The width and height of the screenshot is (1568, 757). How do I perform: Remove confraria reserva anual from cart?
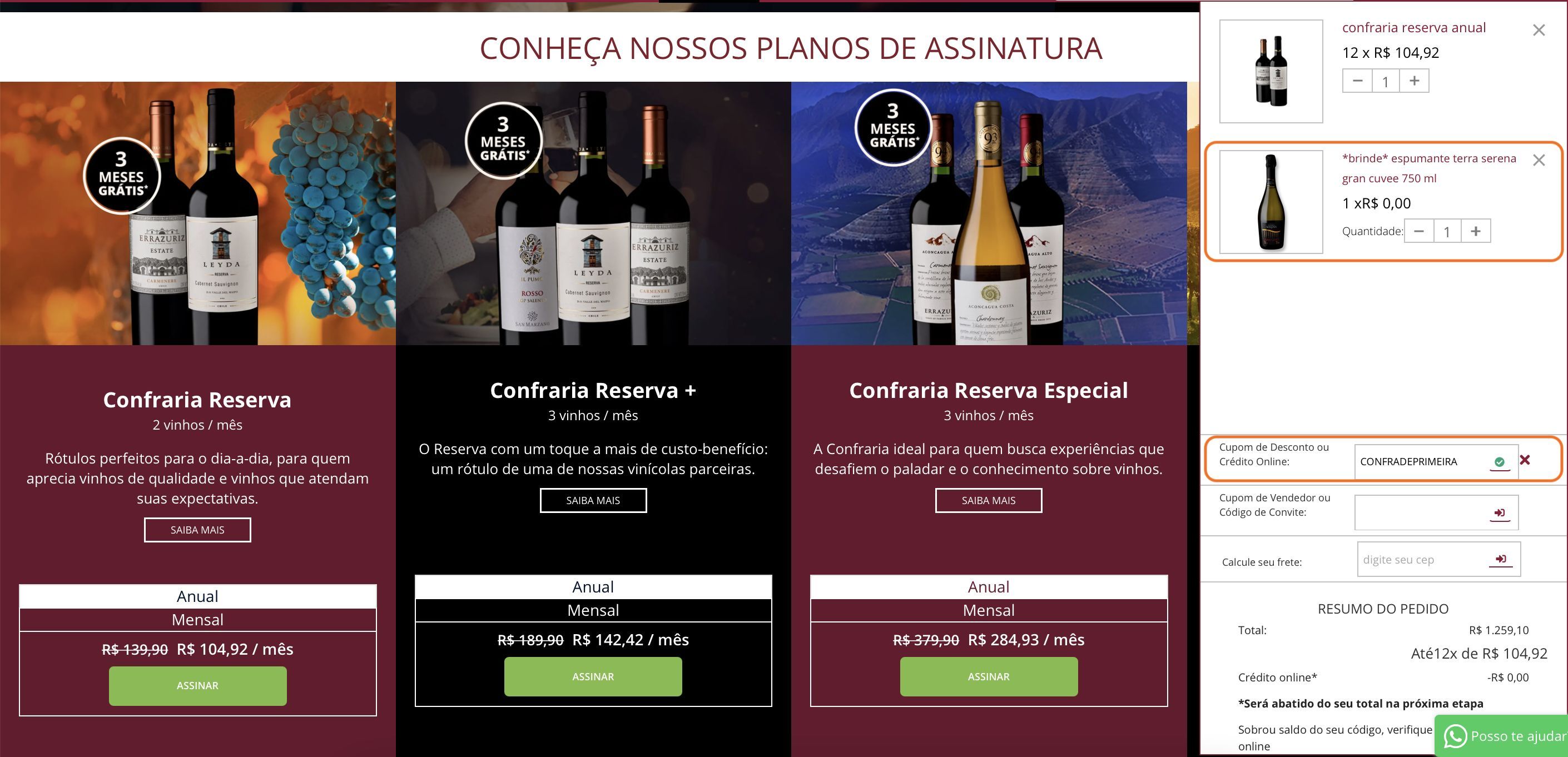pyautogui.click(x=1538, y=31)
